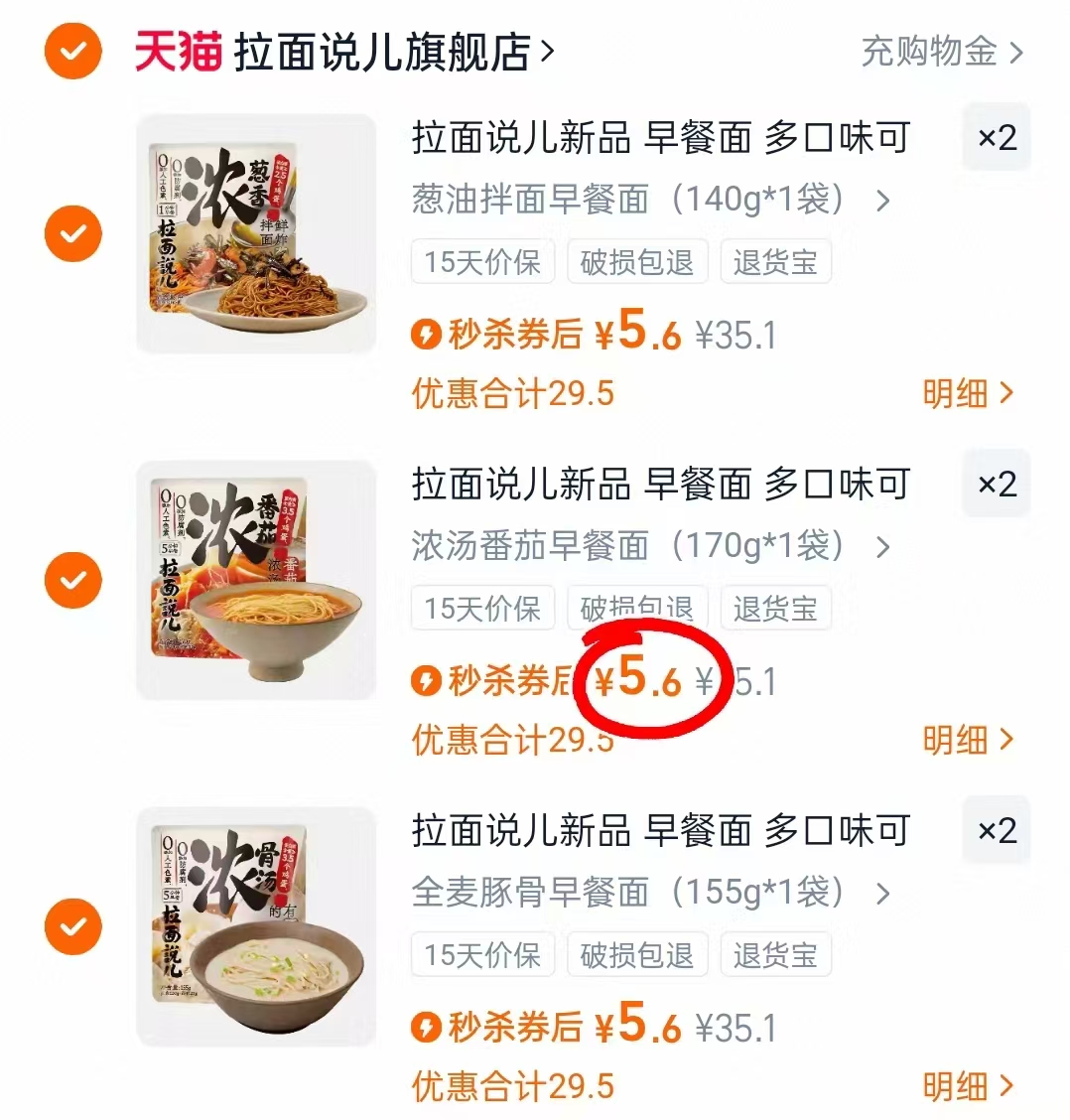
Task: Click the 全麦豚骨 product thumbnail image
Action: point(255,926)
